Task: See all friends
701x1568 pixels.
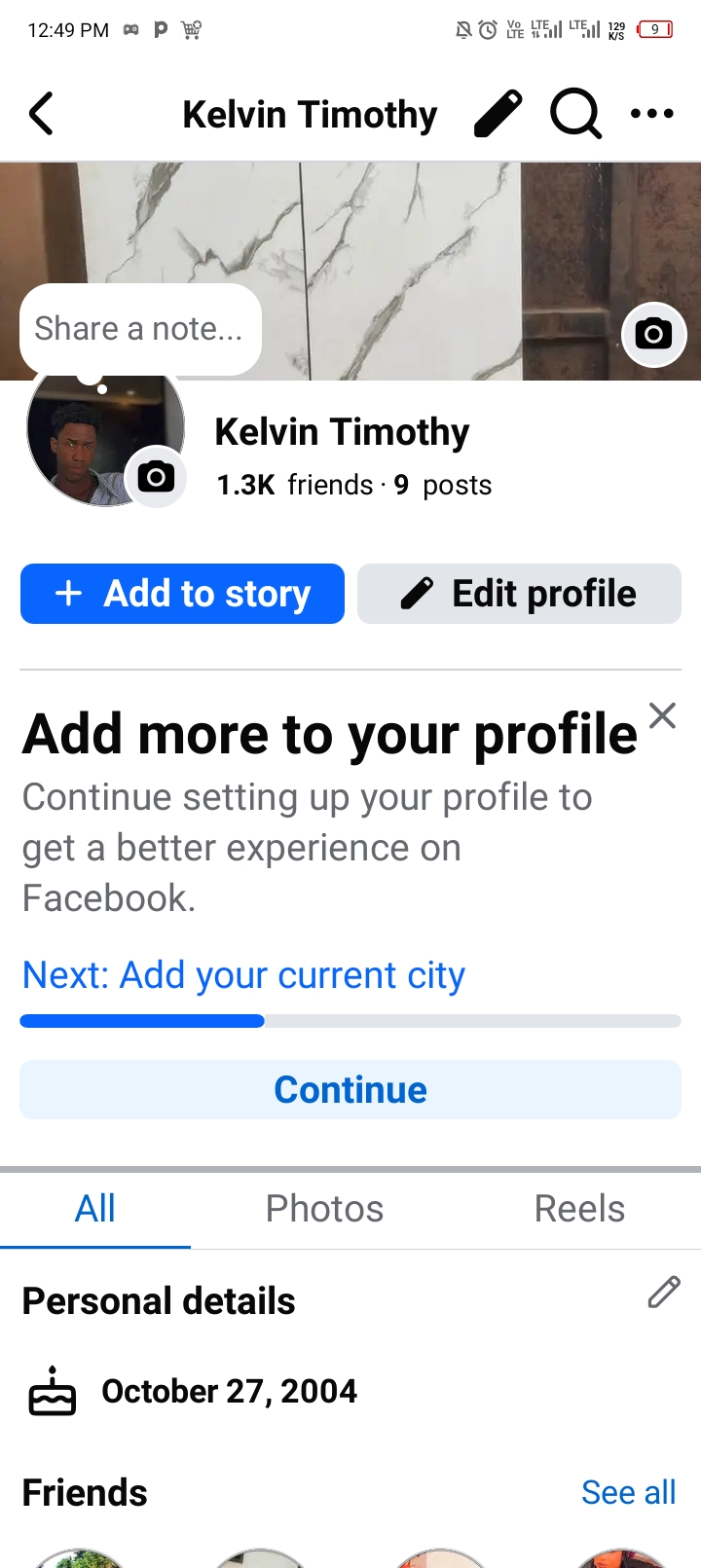Action: coord(628,1492)
